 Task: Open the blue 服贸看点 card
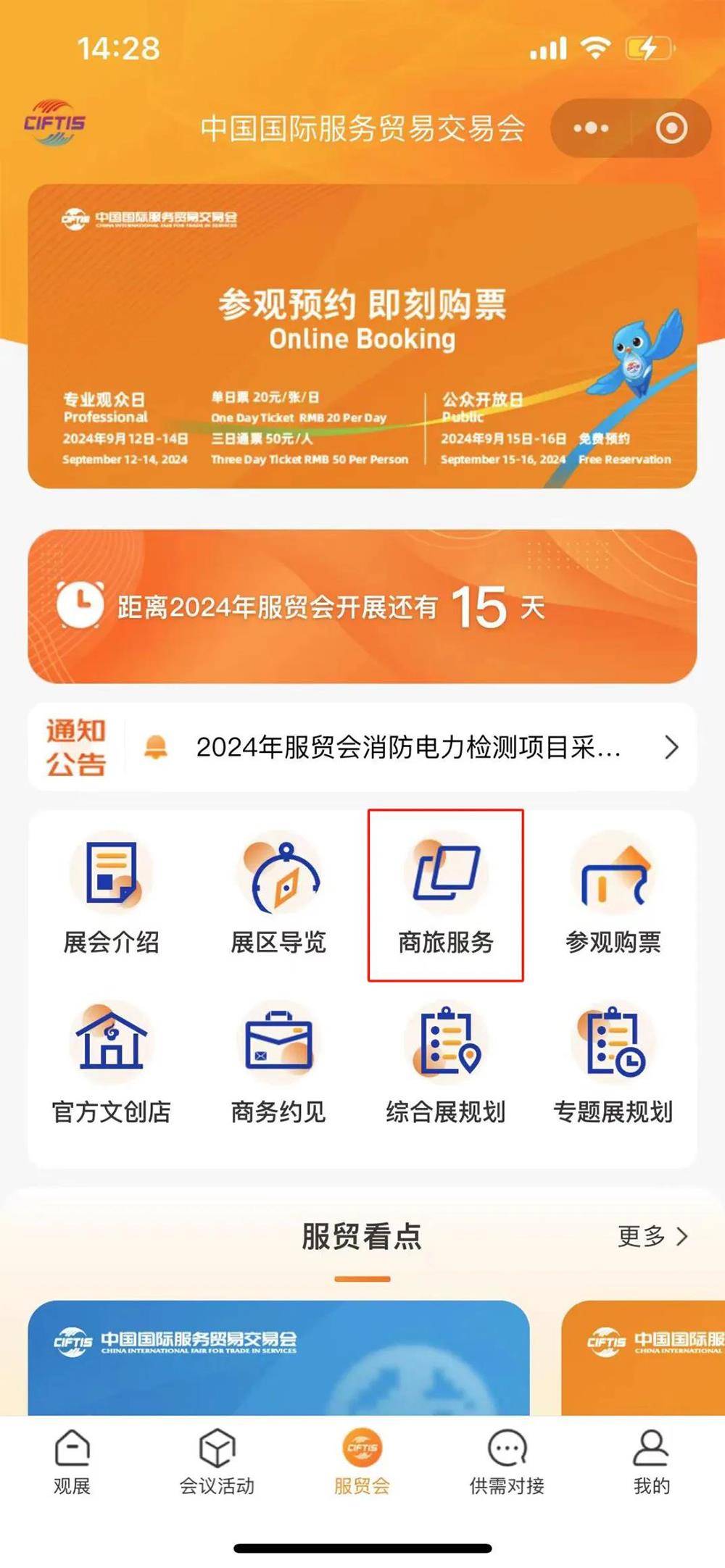click(x=278, y=1358)
